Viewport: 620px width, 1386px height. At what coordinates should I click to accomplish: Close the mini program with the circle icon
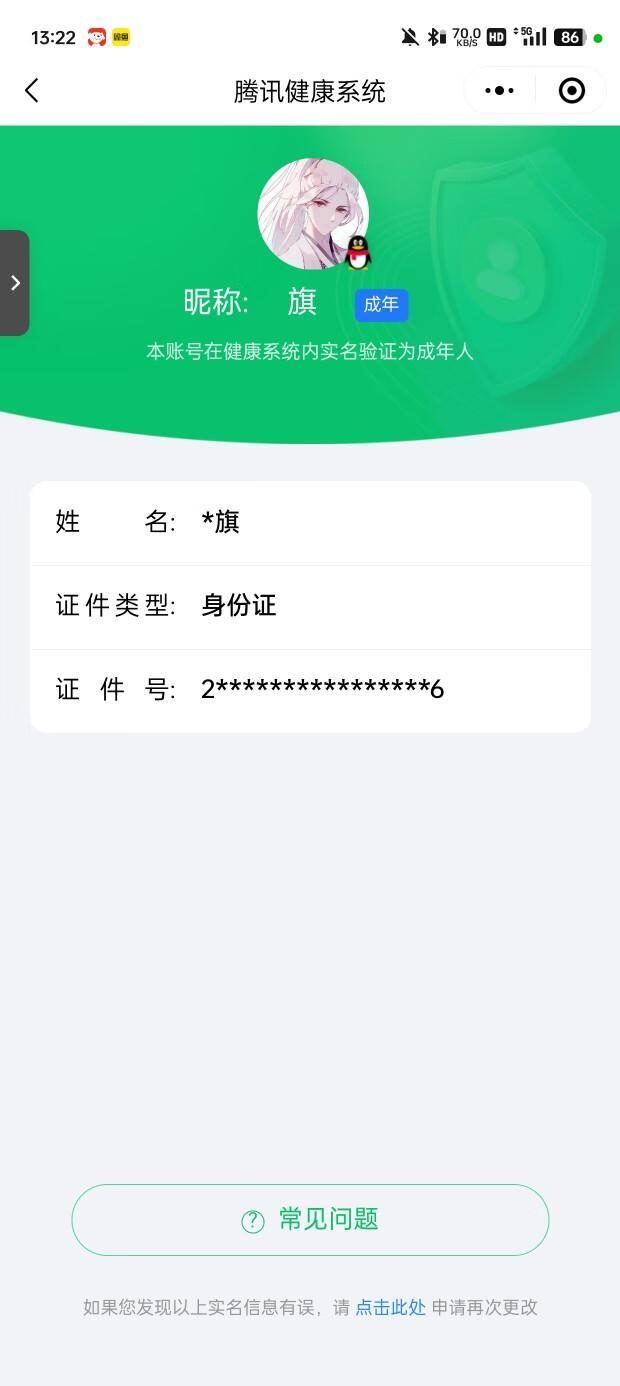571,91
